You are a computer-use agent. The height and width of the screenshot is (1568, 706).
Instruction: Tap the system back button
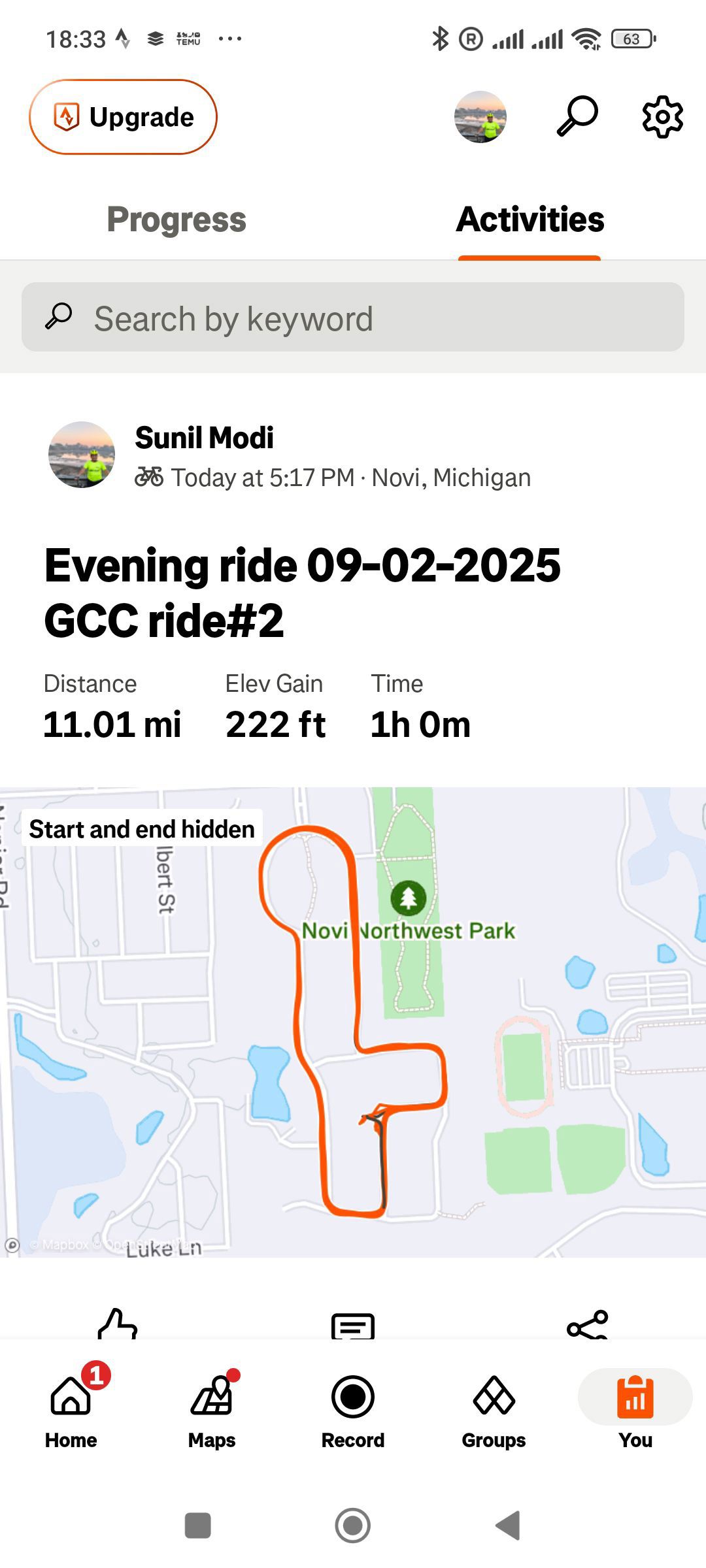tap(509, 1526)
